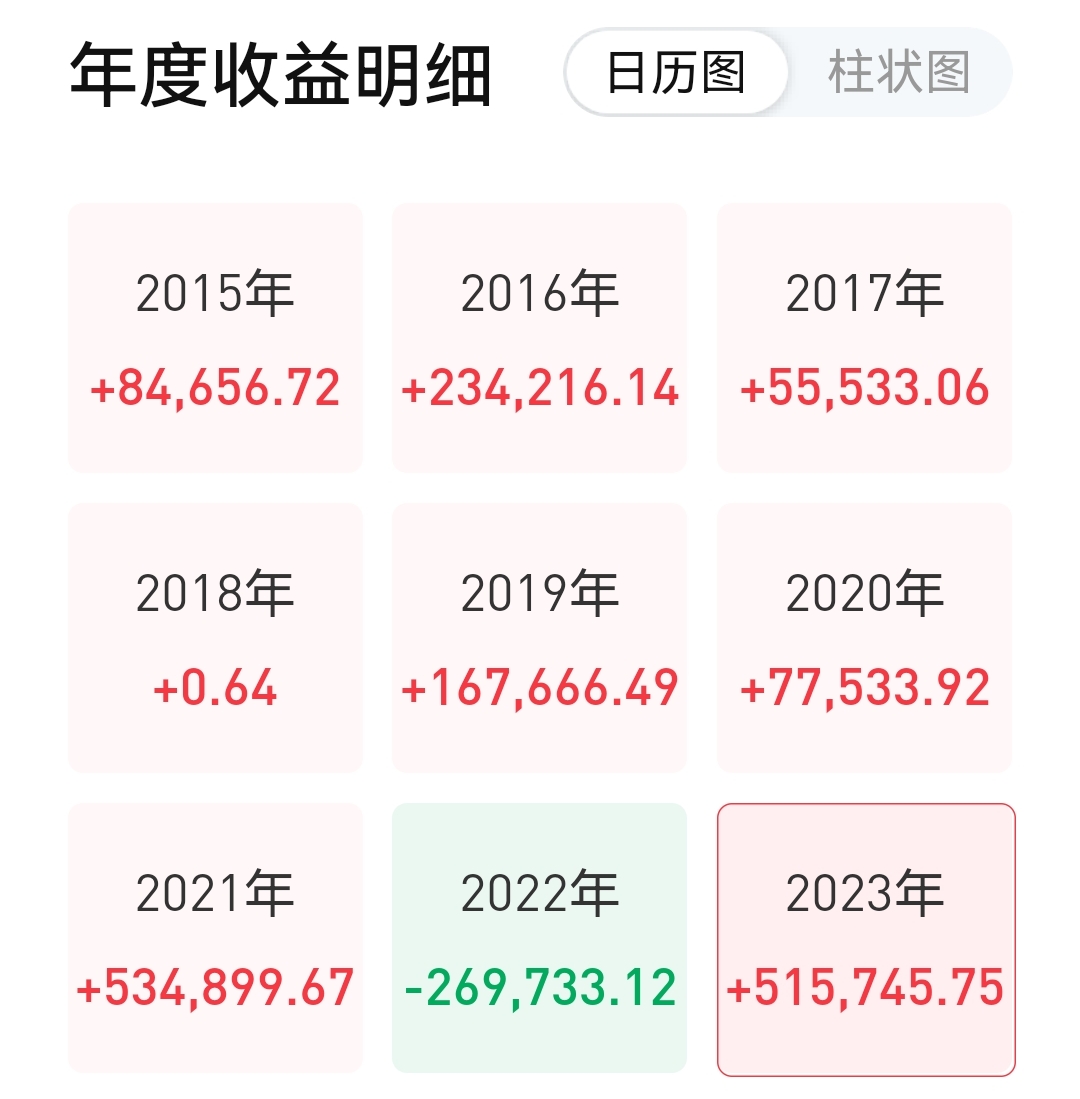This screenshot has width=1080, height=1099.
Task: Tap the 2021年 earnings card
Action: [215, 938]
